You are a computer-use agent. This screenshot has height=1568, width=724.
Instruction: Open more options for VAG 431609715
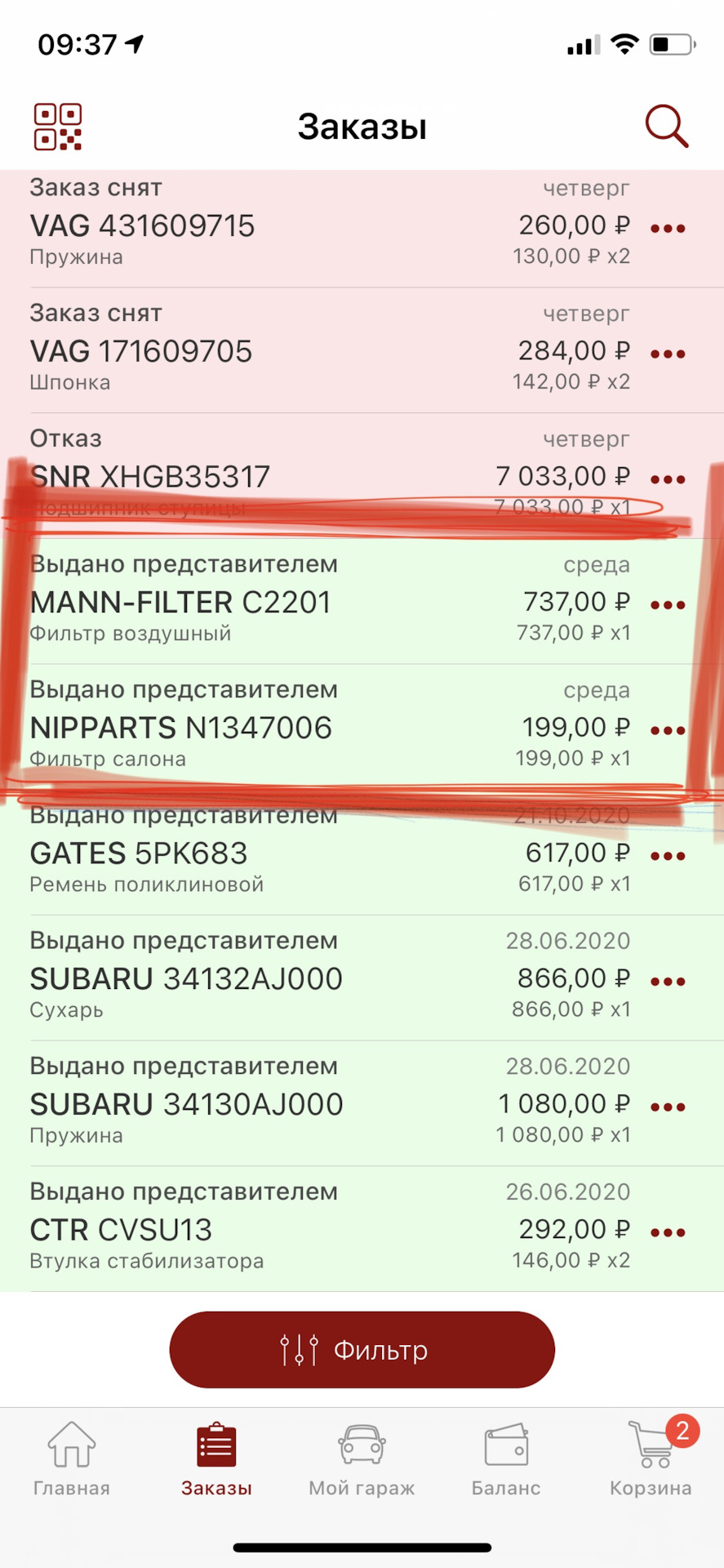[x=668, y=228]
